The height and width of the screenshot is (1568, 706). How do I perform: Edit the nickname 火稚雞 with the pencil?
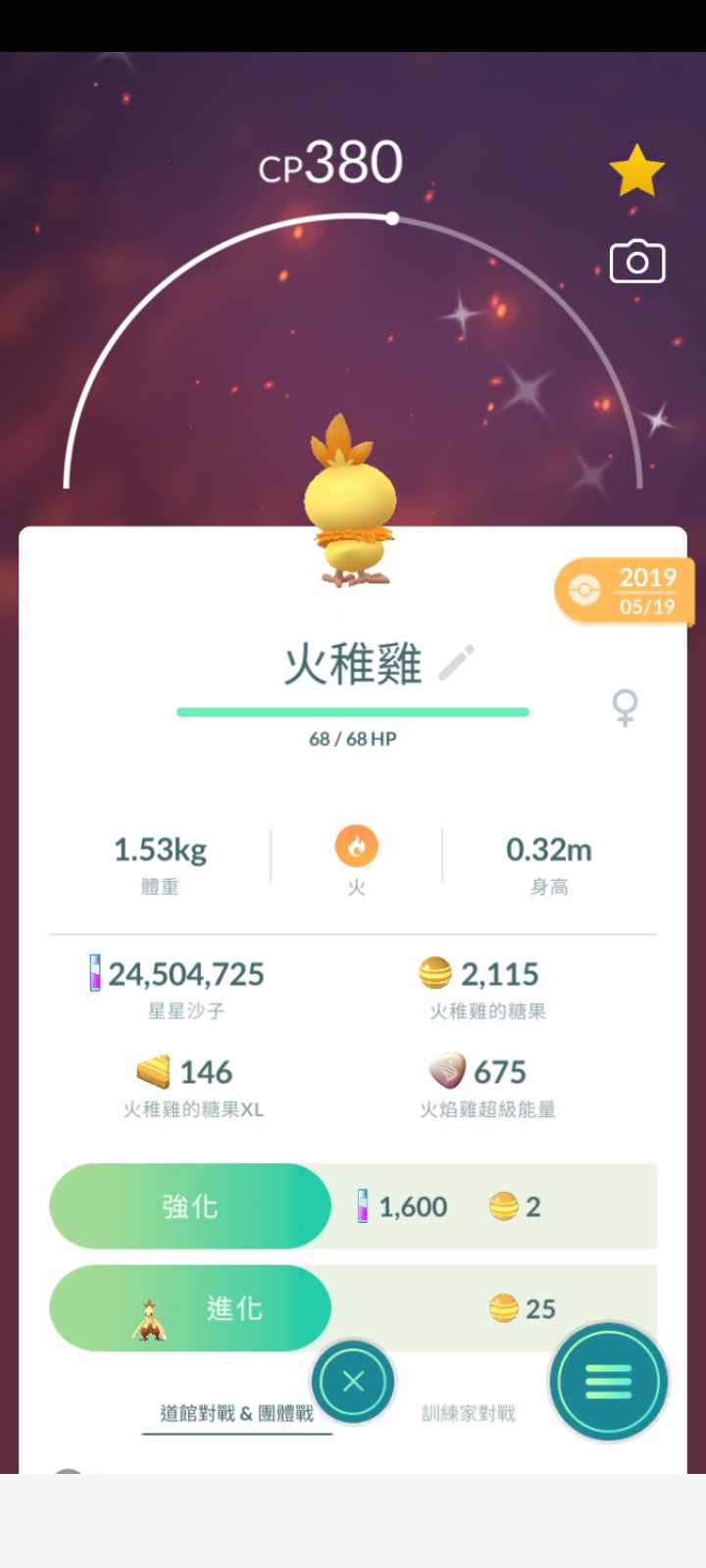tap(457, 663)
